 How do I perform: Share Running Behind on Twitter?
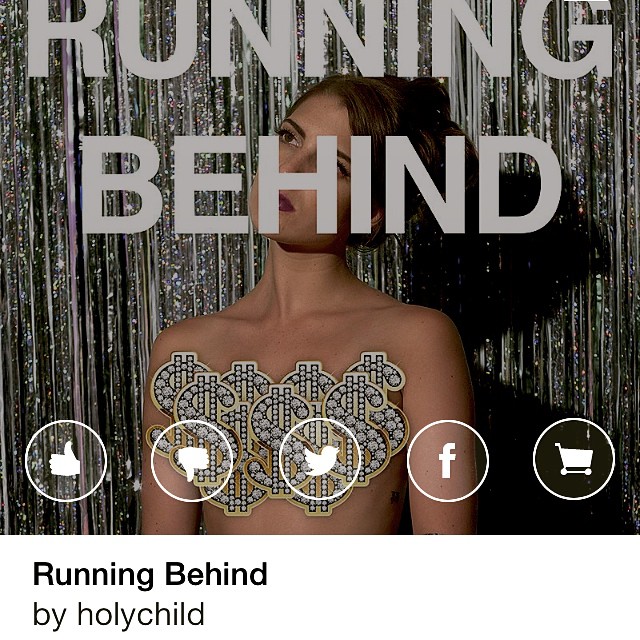coord(320,461)
